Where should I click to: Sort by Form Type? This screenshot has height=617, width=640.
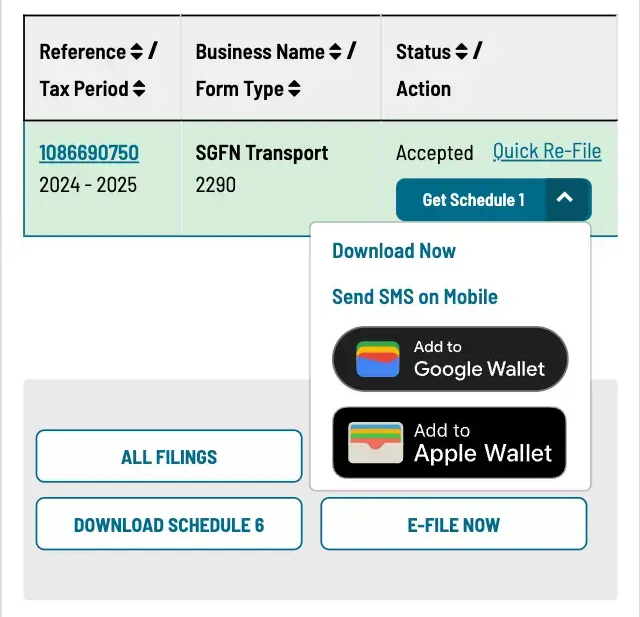[x=294, y=89]
